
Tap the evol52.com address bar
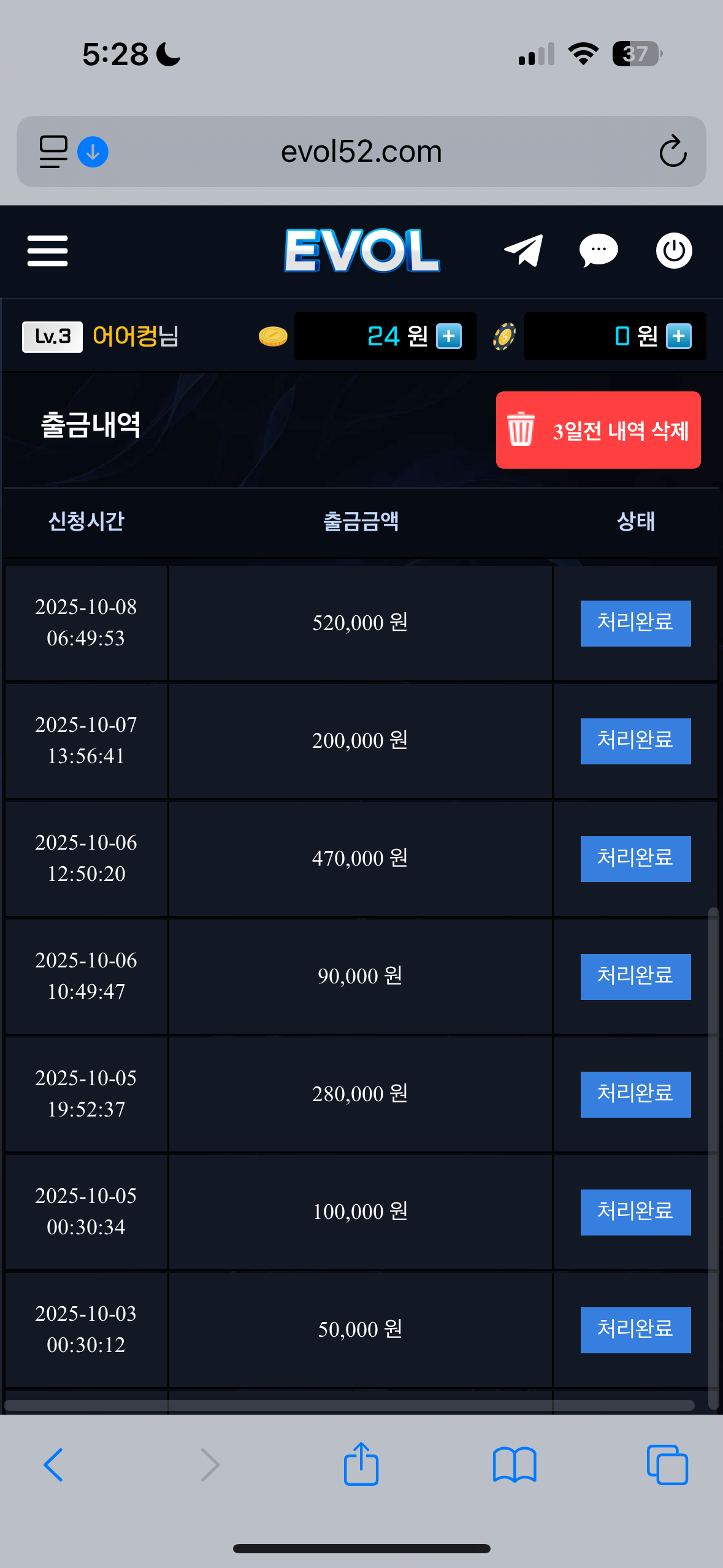[361, 152]
